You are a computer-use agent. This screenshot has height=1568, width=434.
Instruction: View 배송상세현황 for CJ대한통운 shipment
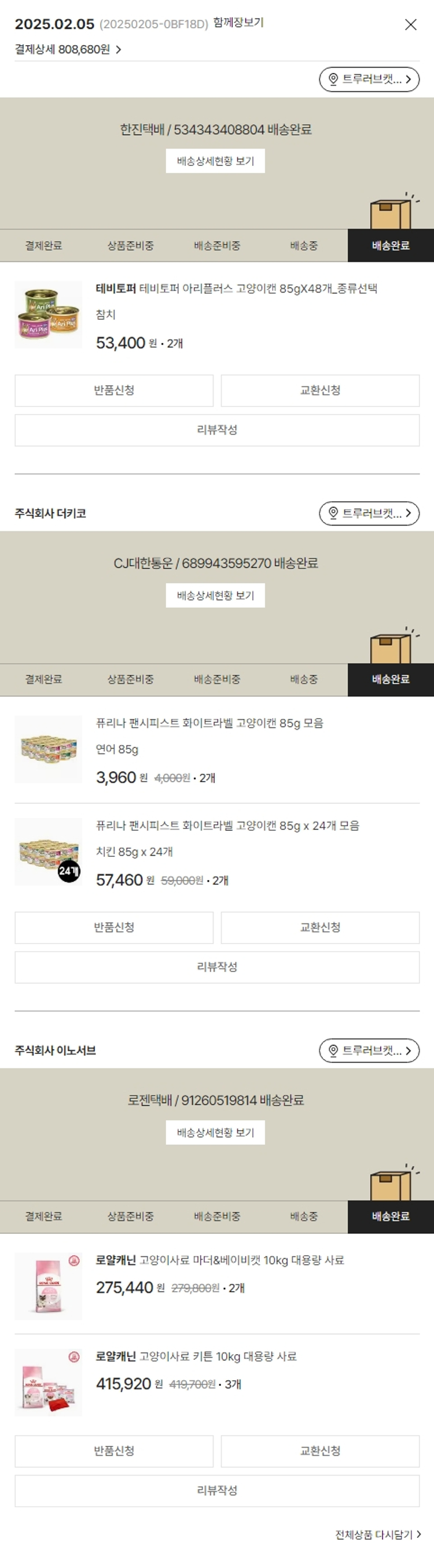215,596
